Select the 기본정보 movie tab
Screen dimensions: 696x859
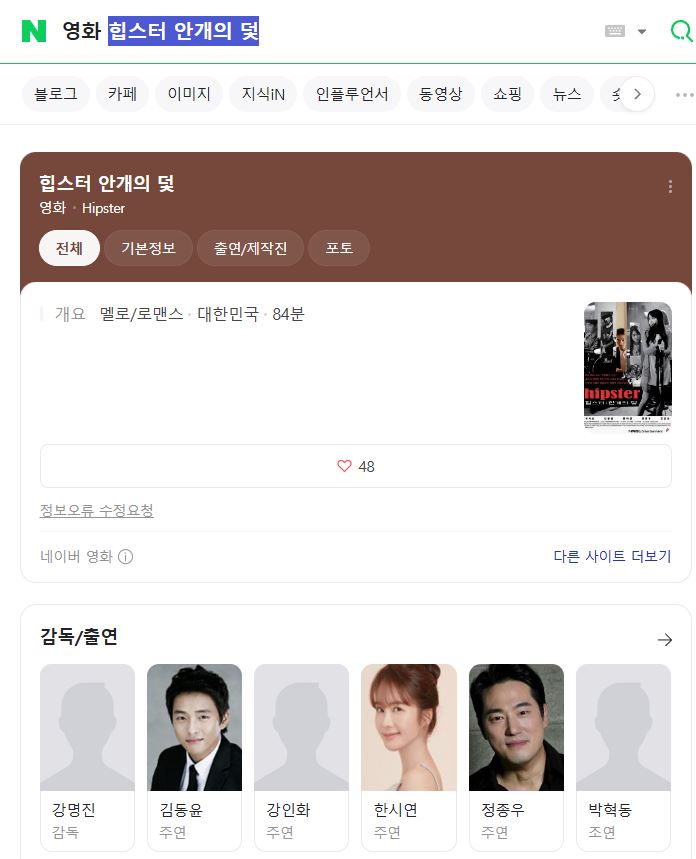pyautogui.click(x=149, y=248)
